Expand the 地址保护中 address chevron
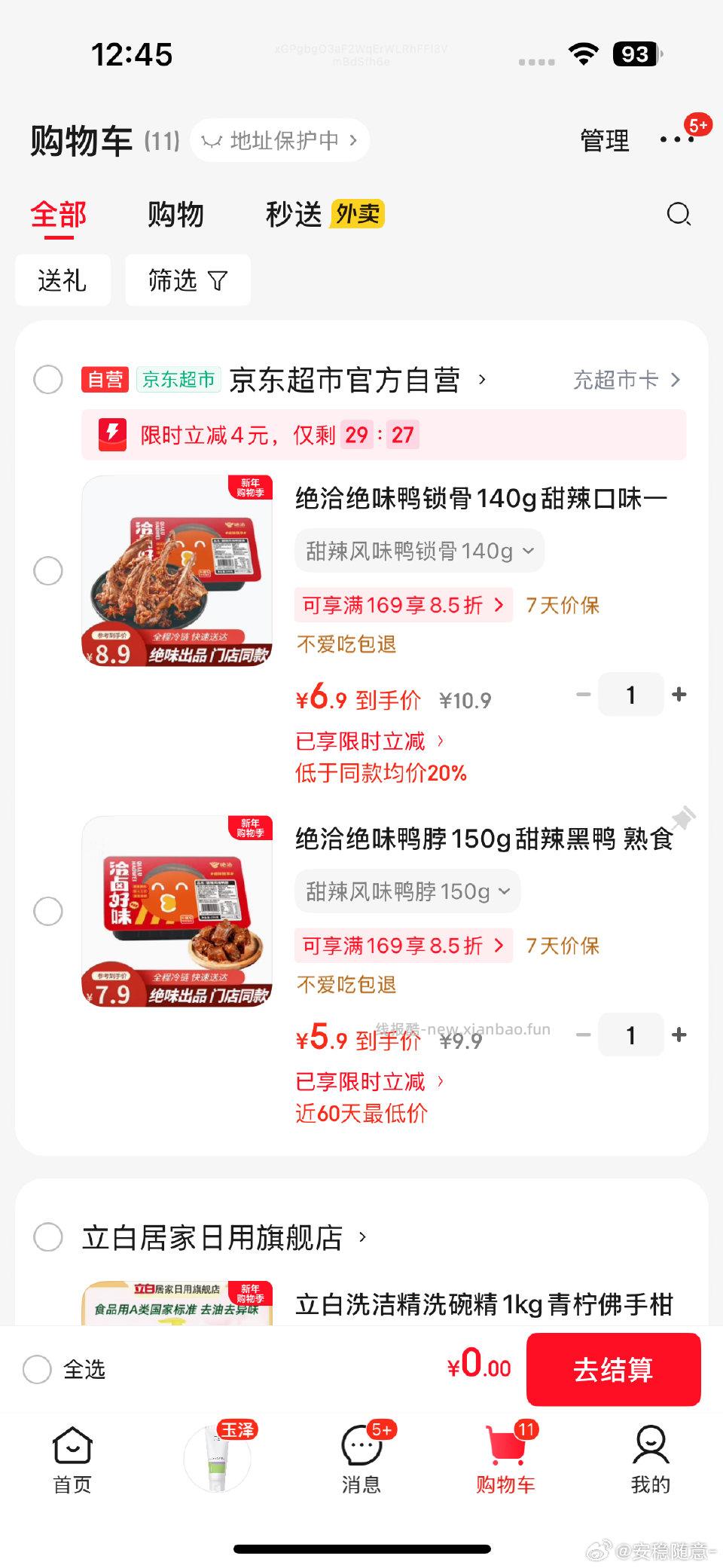The height and width of the screenshot is (1568, 723). [x=352, y=140]
